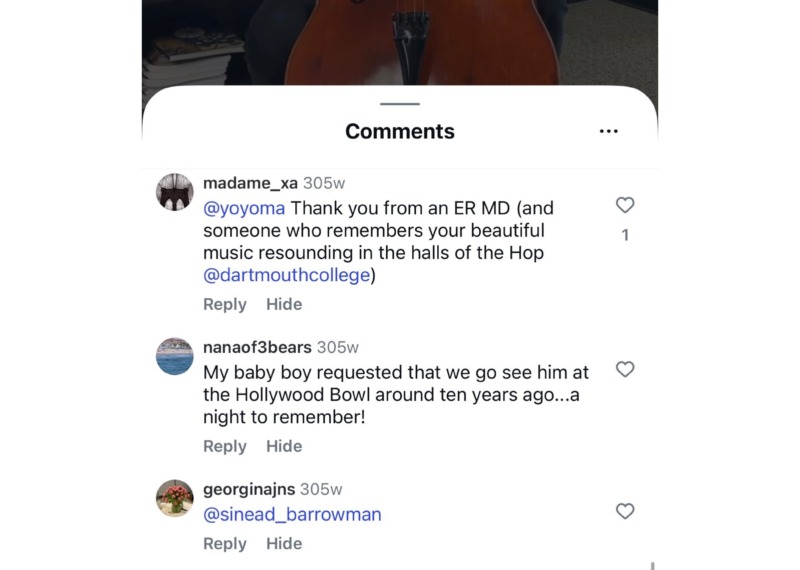Reply to madame_xa's comment
The image size is (800, 570).
[x=225, y=304]
